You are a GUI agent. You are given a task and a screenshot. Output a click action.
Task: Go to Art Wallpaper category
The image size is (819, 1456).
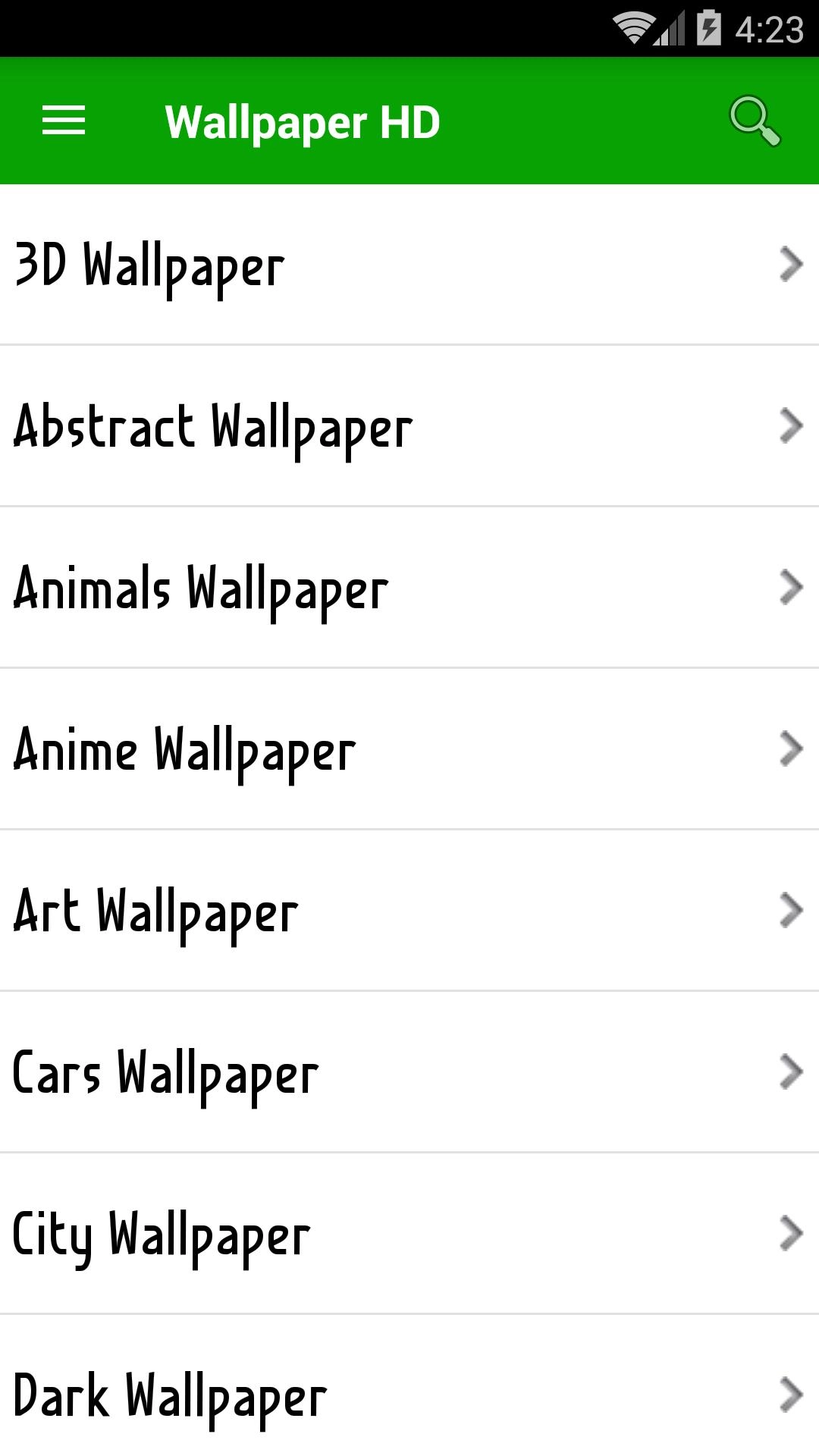point(409,911)
